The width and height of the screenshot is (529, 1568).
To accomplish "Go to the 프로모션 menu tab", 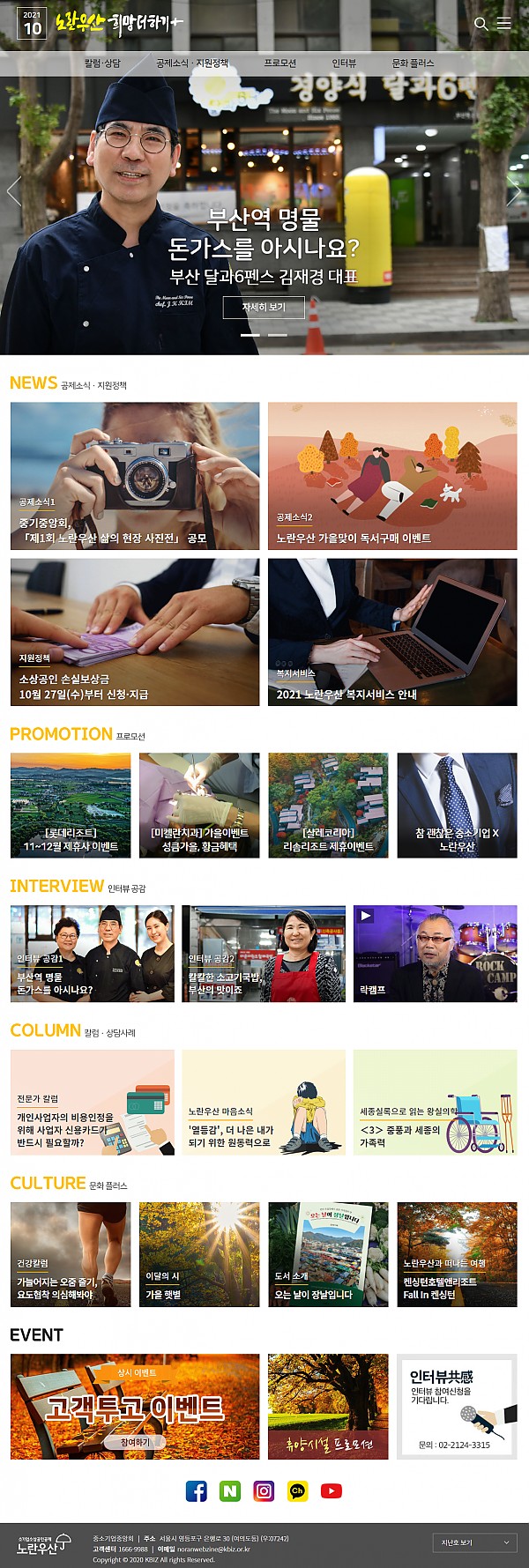I will coord(279,63).
